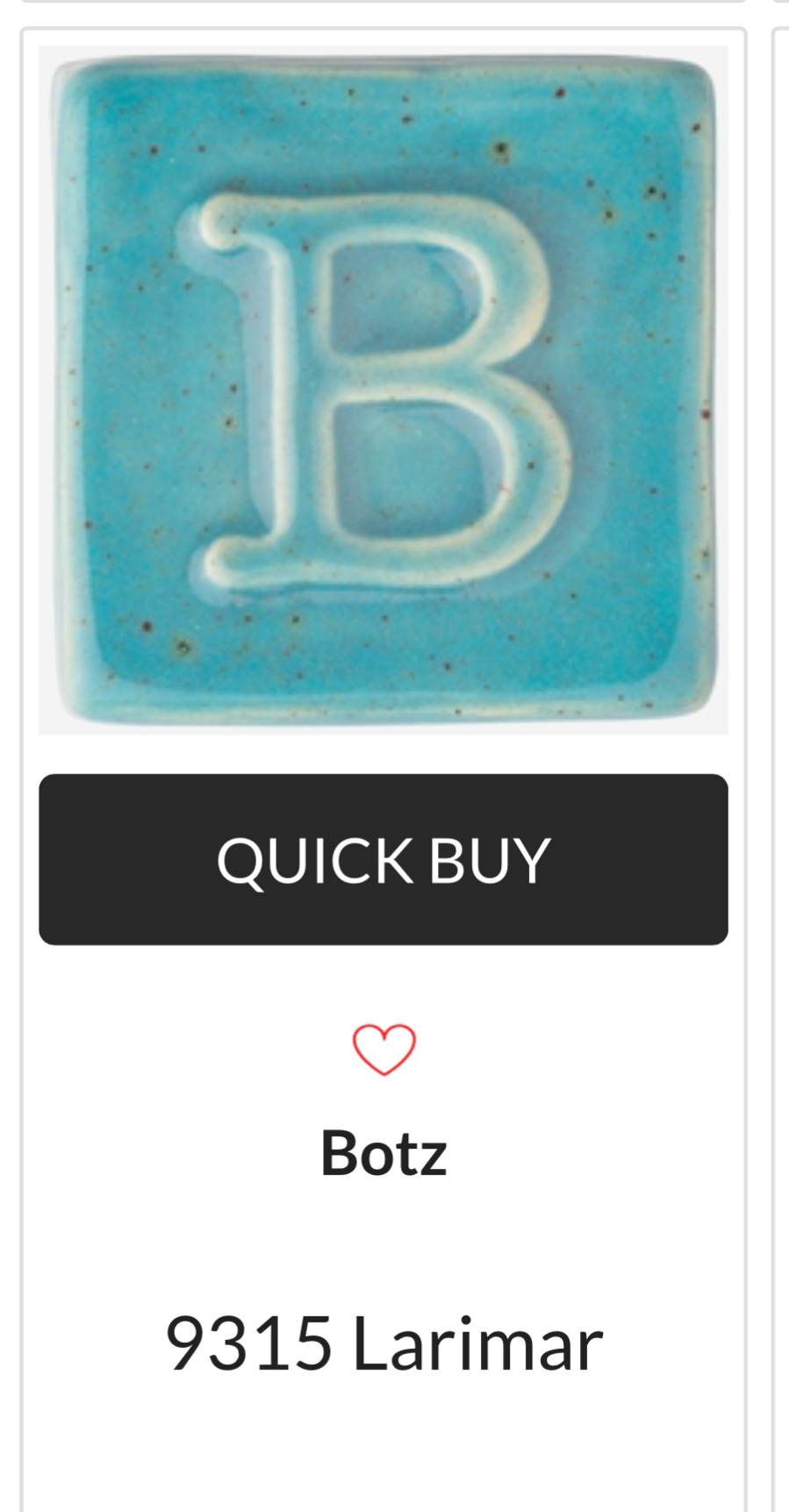Tap the QUICK BUY button
This screenshot has height=1512, width=789.
384,859
